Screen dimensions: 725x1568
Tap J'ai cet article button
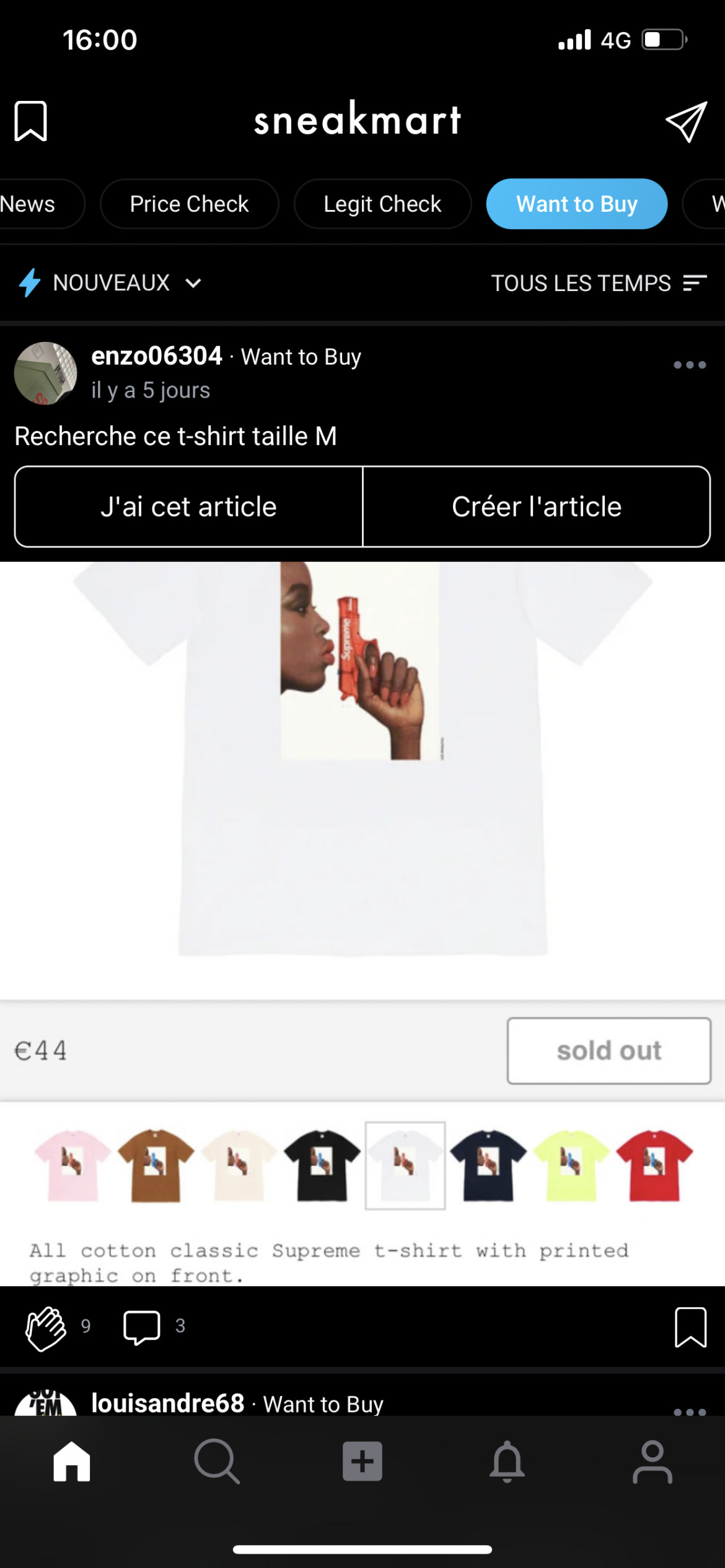coord(189,507)
